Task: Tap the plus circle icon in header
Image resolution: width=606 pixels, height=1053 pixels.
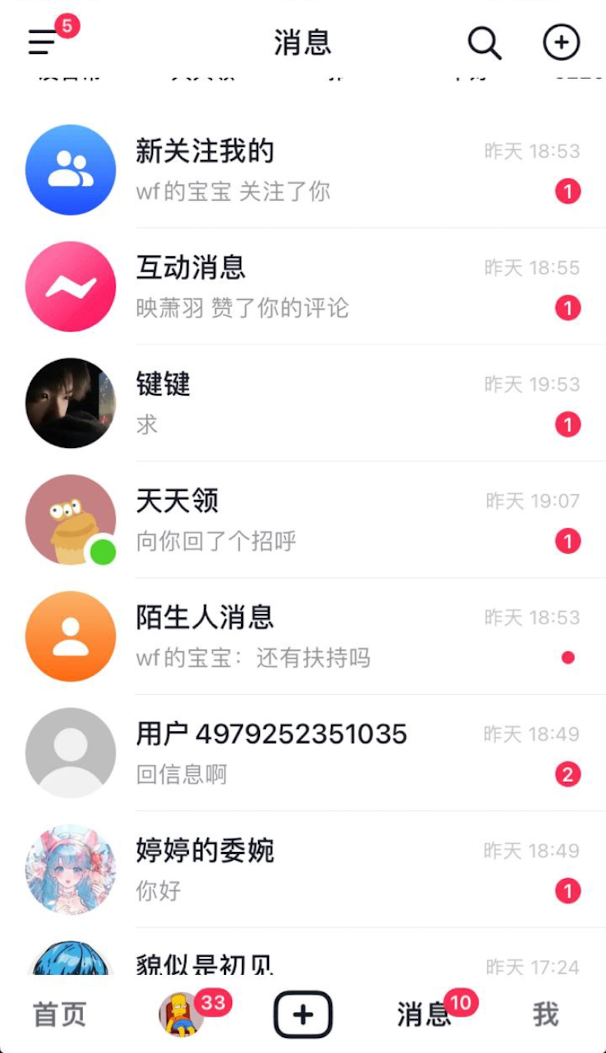Action: click(561, 42)
